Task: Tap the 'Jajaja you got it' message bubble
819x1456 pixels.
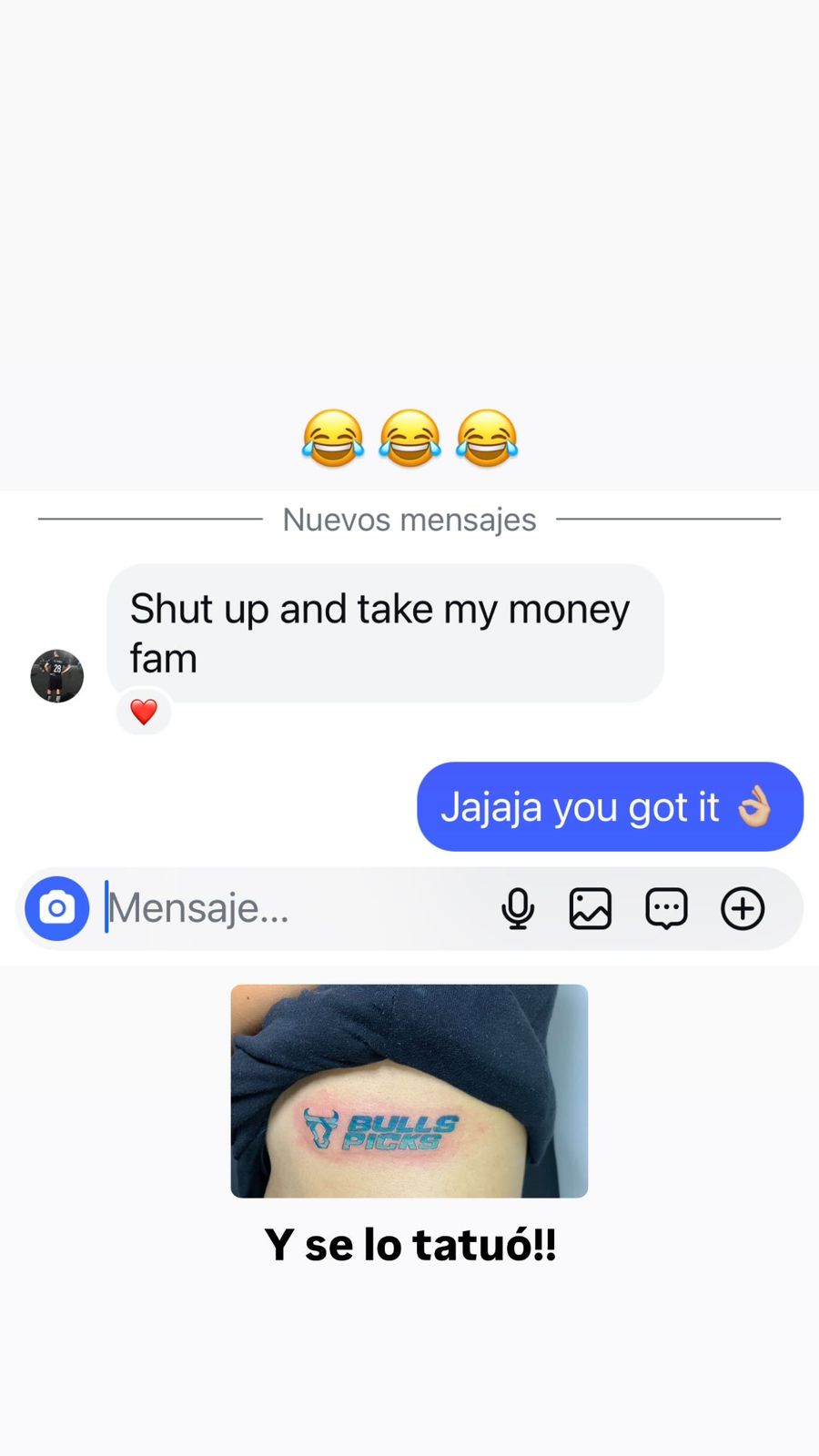Action: coord(610,806)
